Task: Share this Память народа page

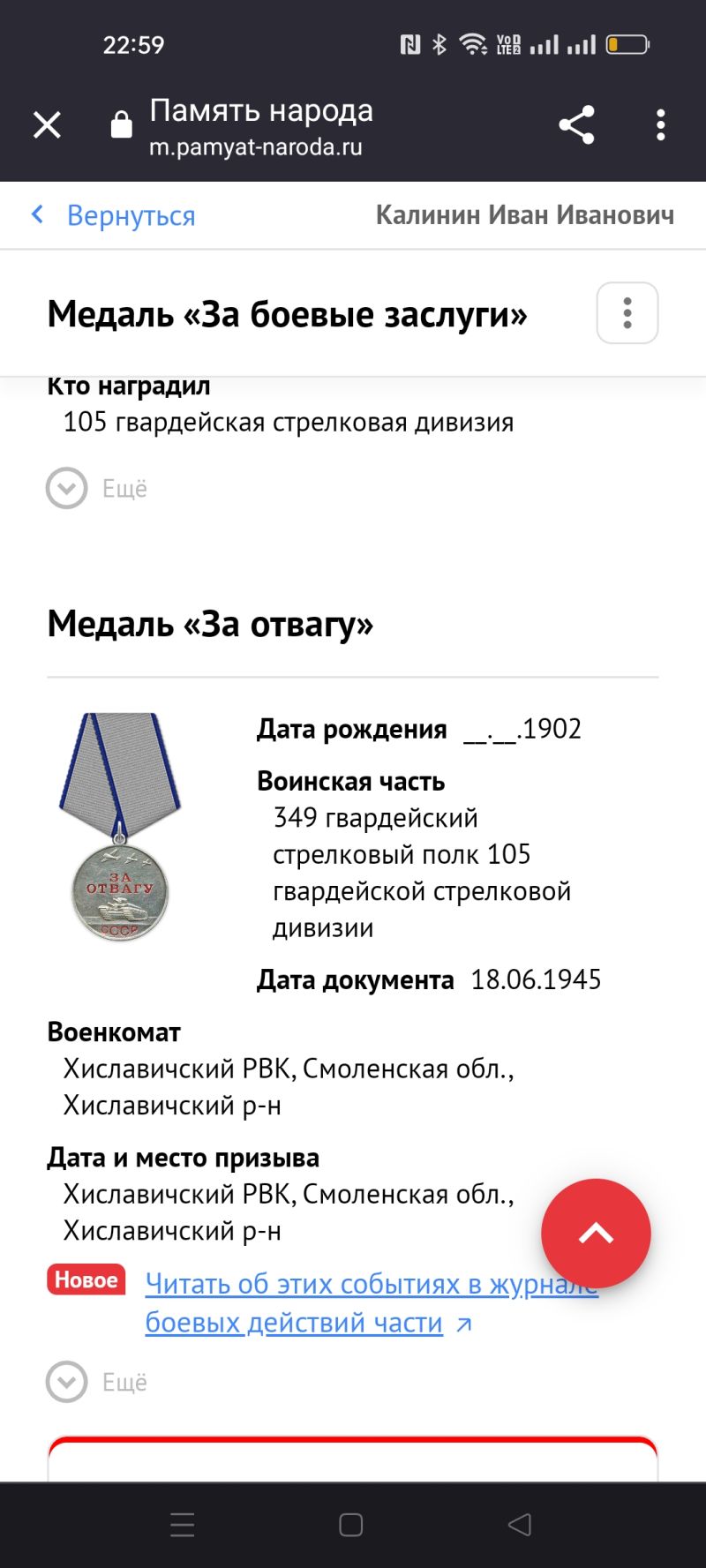Action: coord(576,125)
